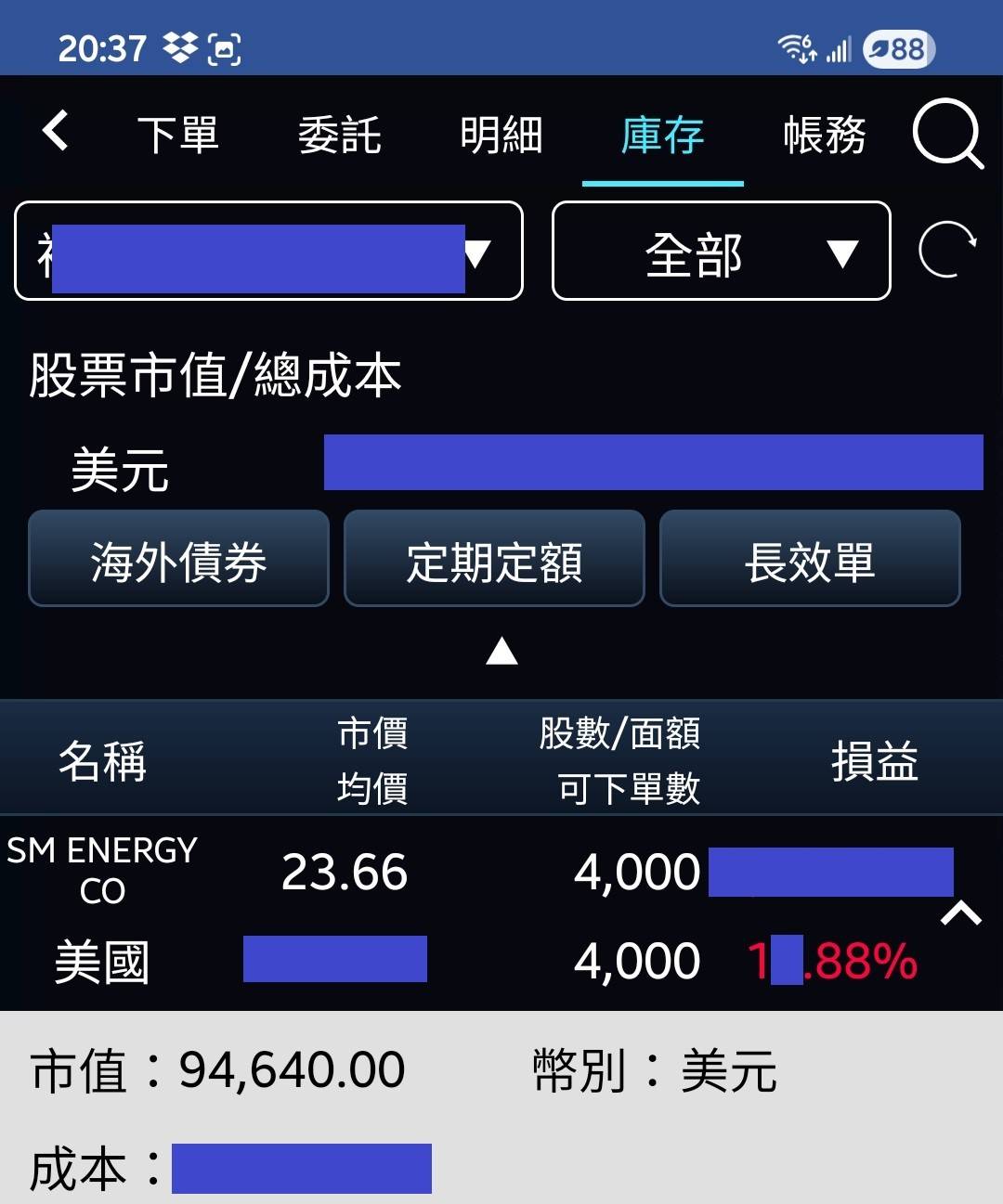
Task: Open the account selection dropdown
Action: pos(268,252)
